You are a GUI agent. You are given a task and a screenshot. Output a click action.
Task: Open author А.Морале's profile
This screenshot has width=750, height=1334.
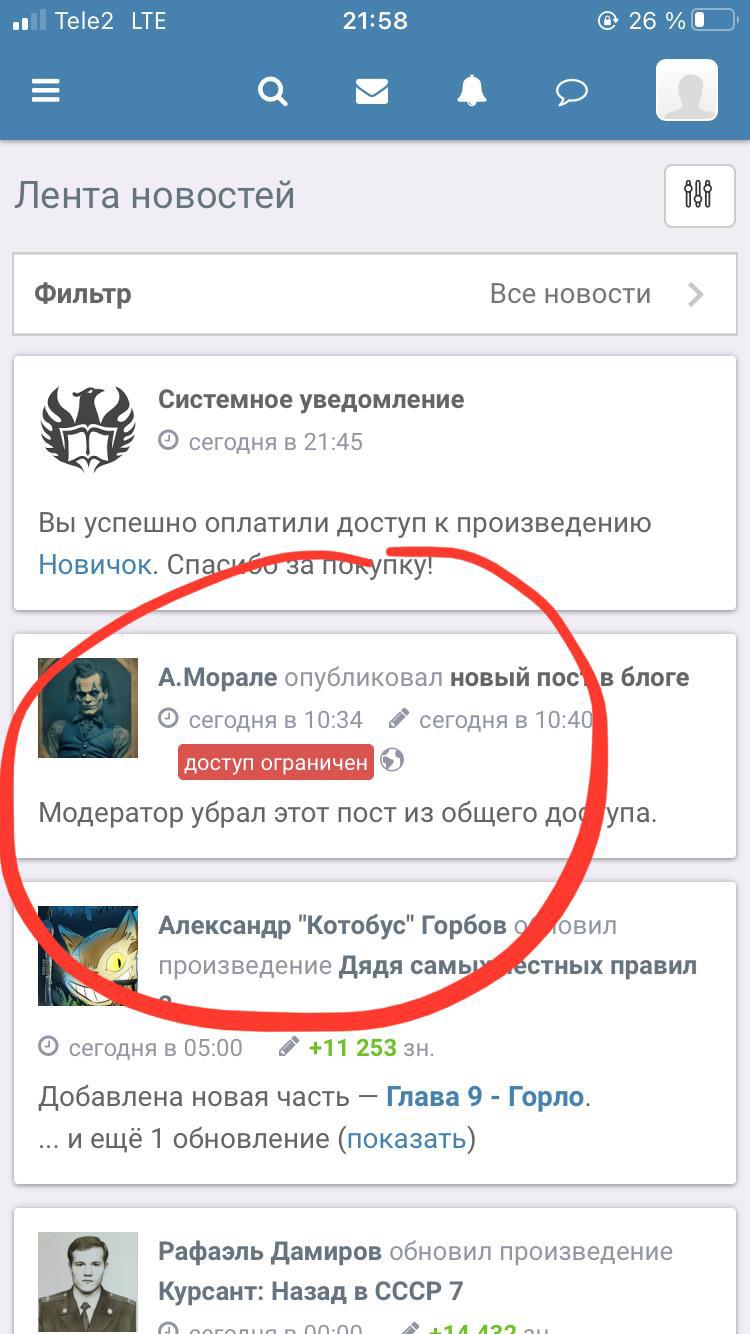[217, 677]
